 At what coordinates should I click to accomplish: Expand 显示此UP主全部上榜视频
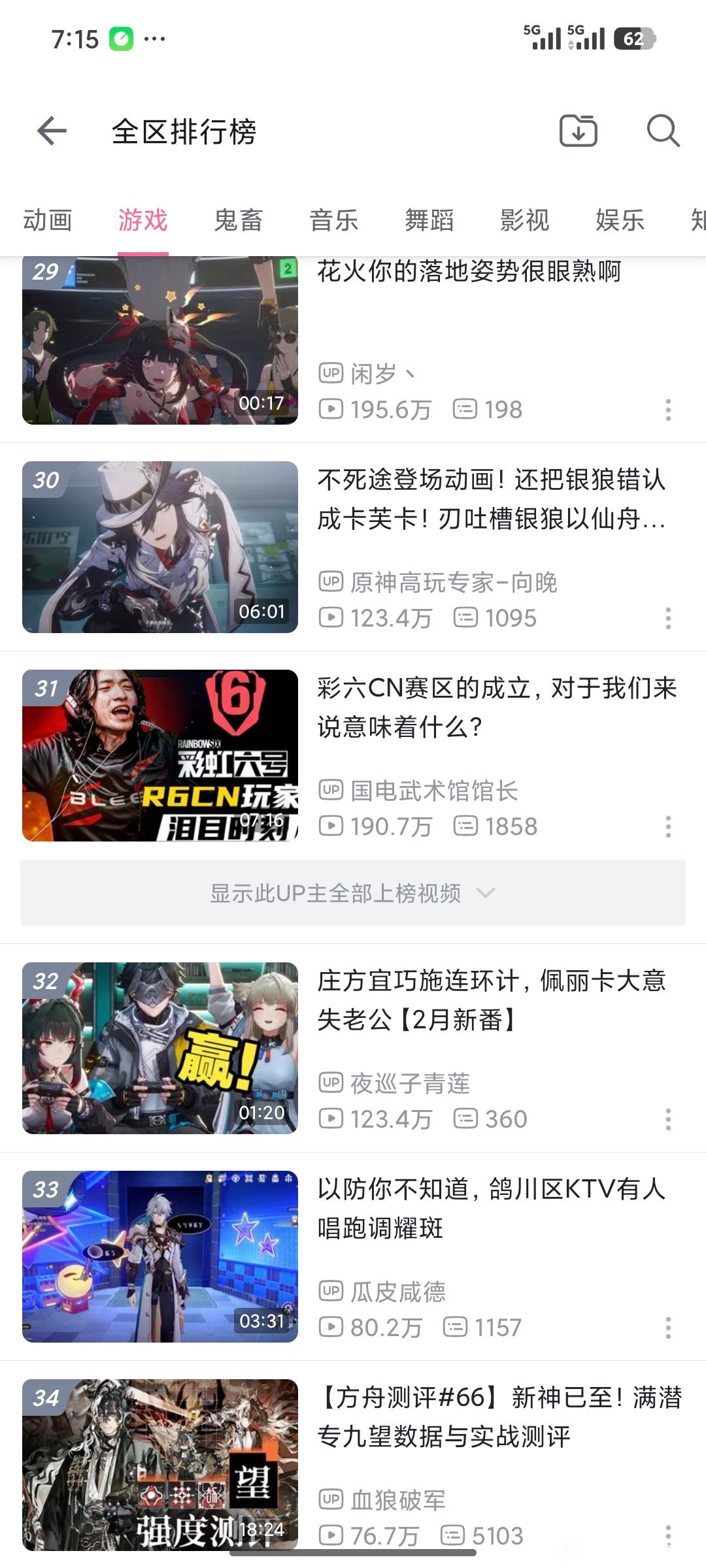pyautogui.click(x=353, y=892)
